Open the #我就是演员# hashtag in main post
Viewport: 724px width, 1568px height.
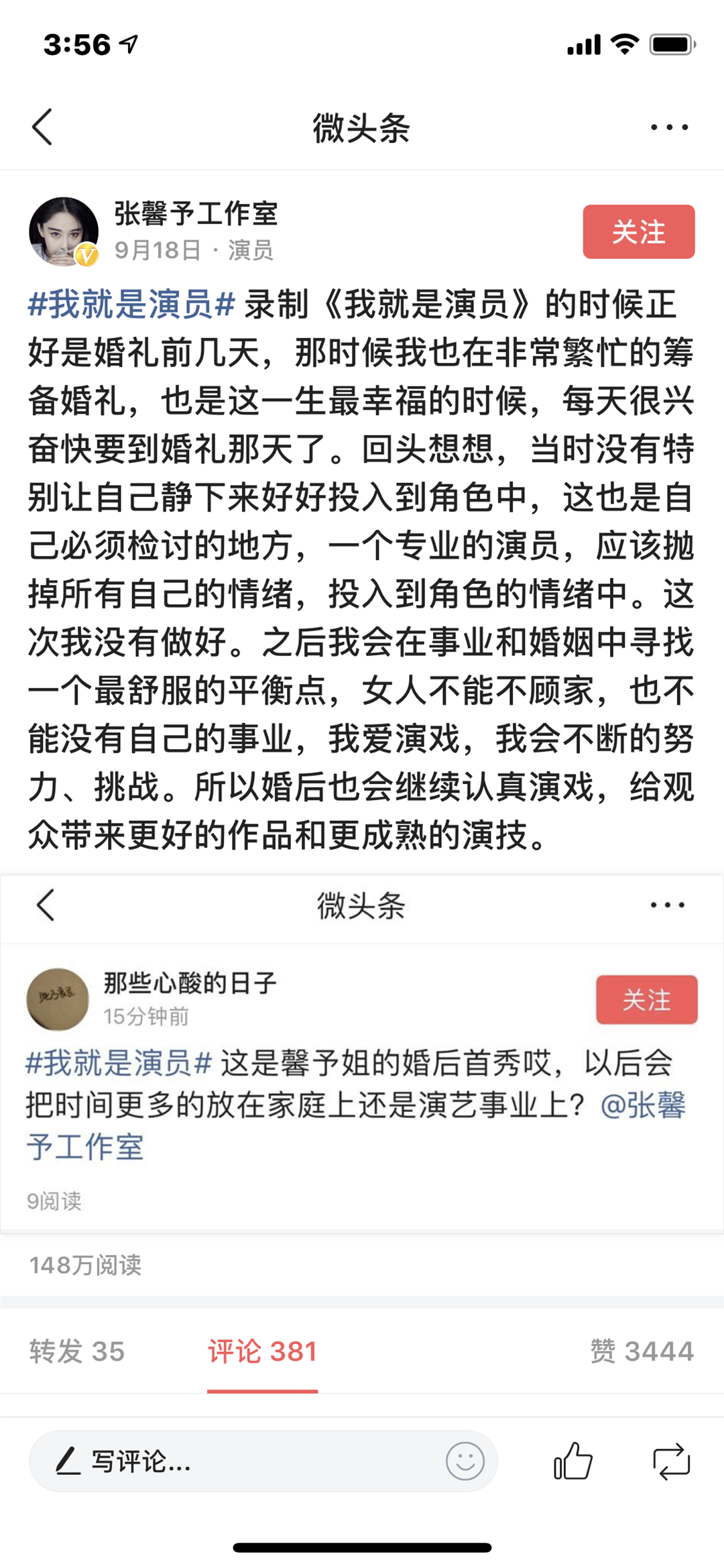point(131,305)
